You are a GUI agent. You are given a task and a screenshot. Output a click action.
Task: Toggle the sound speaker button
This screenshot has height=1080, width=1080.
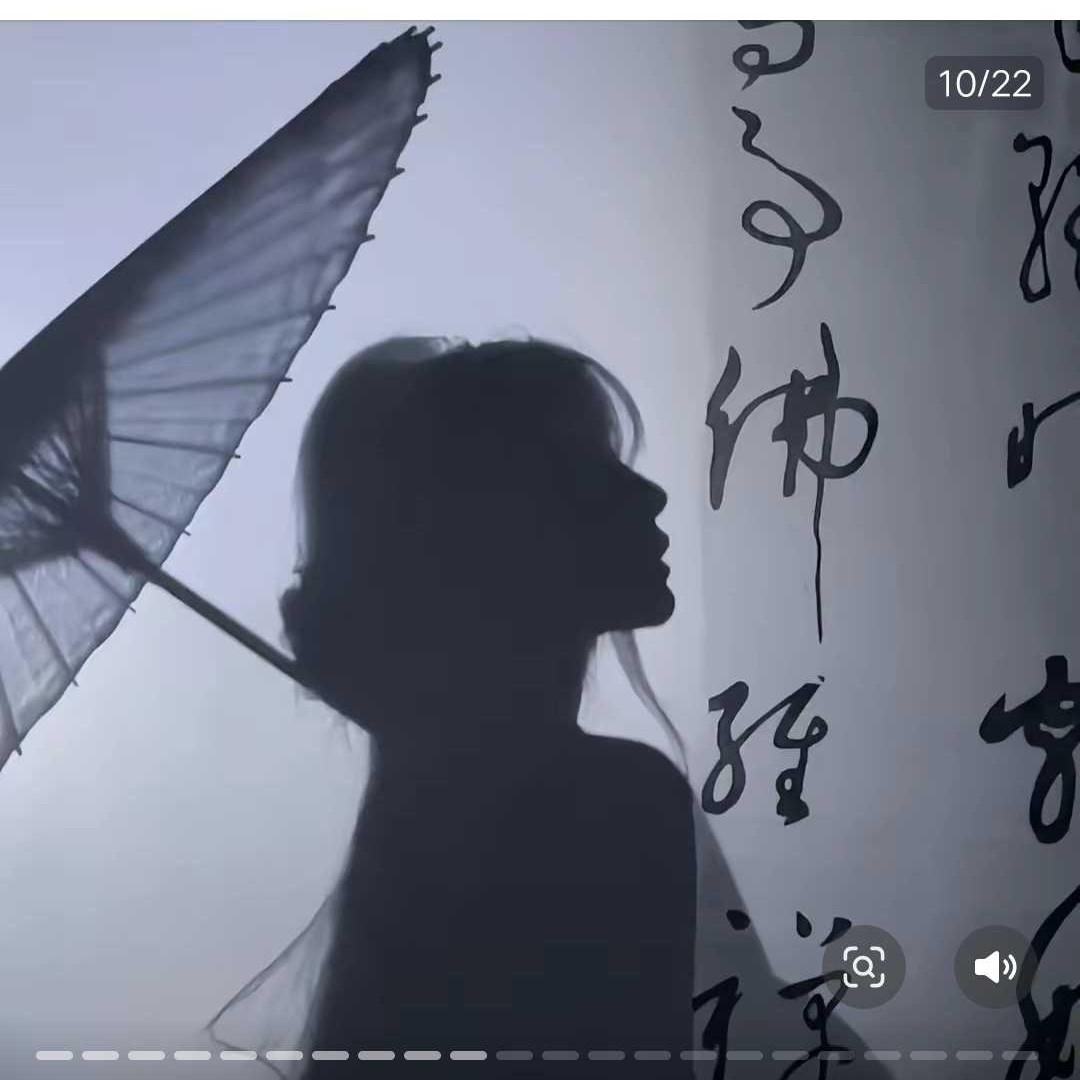pyautogui.click(x=995, y=967)
